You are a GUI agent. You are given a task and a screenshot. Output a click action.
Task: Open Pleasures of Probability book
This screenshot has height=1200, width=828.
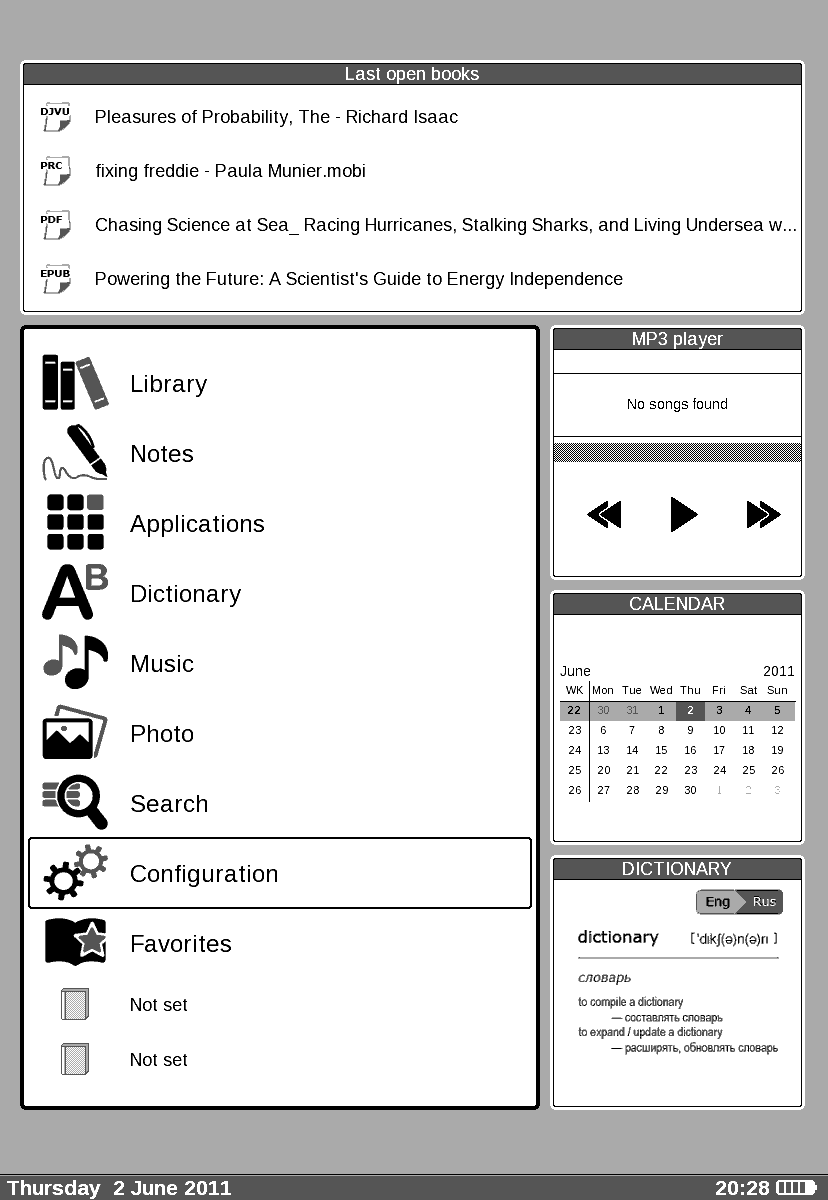[276, 117]
